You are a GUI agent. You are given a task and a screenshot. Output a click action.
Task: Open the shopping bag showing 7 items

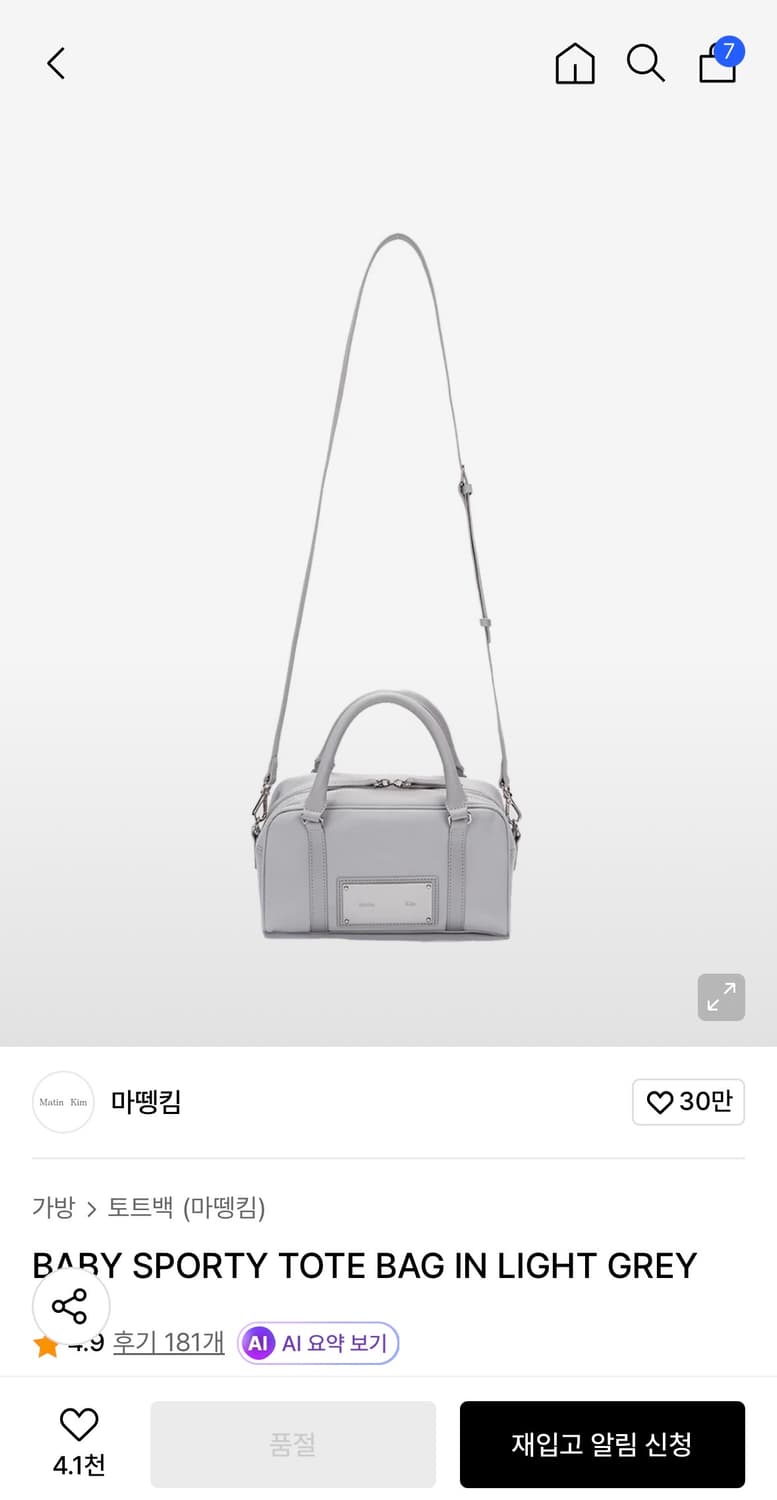[x=717, y=66]
